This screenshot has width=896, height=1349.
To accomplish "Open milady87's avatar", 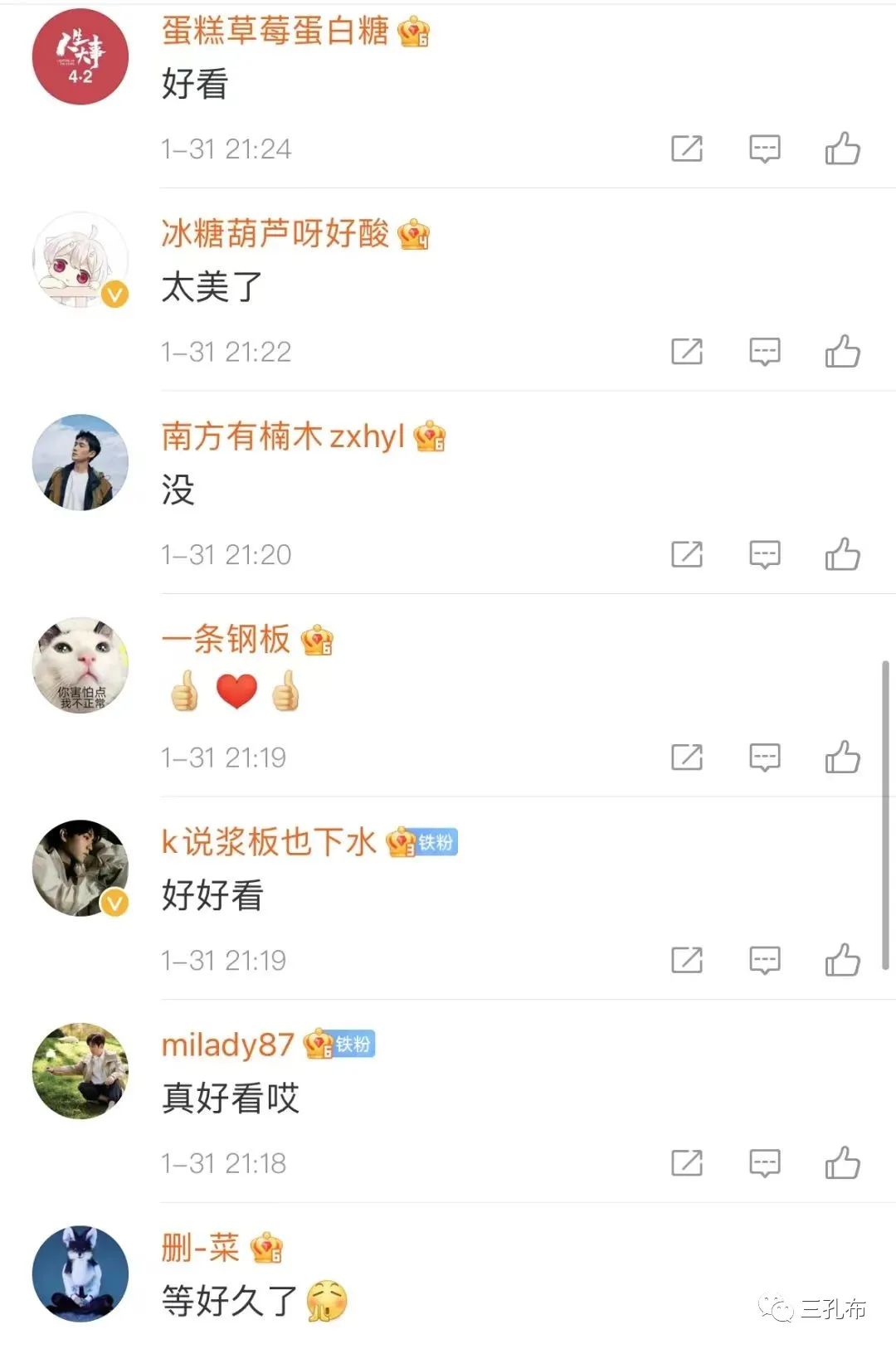I will click(x=80, y=1071).
